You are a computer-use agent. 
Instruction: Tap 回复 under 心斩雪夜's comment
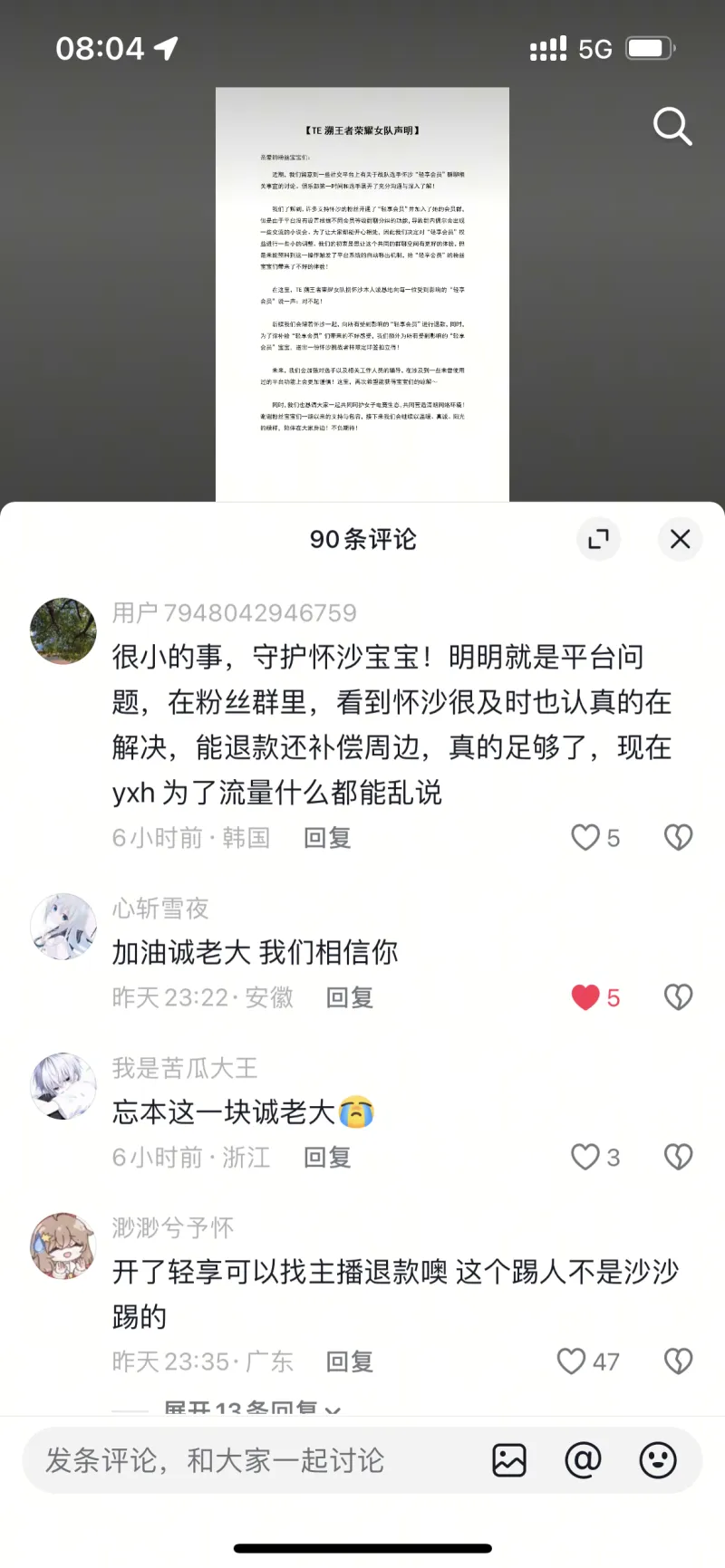point(350,997)
